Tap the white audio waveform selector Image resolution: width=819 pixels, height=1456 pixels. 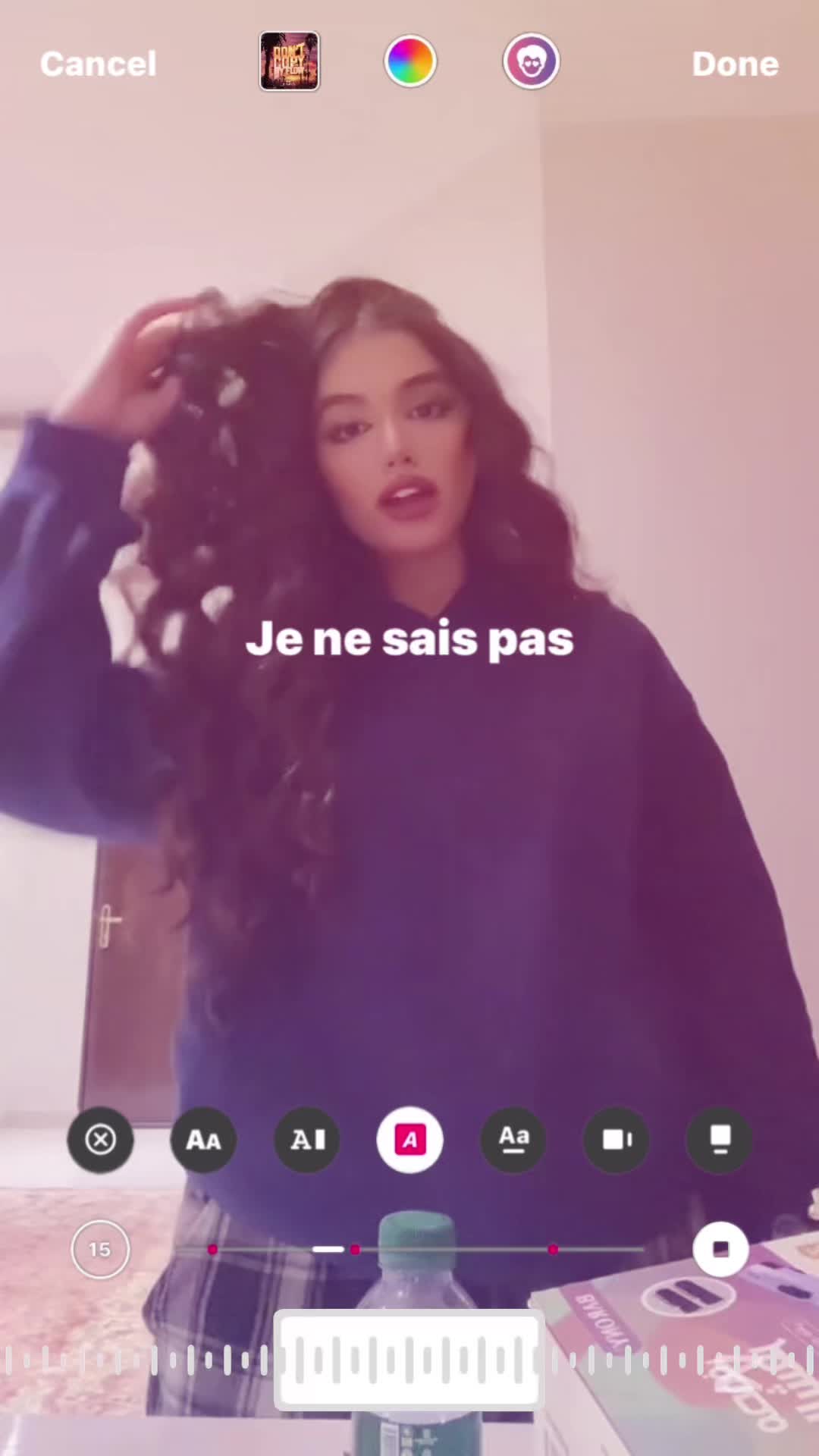pyautogui.click(x=409, y=1360)
